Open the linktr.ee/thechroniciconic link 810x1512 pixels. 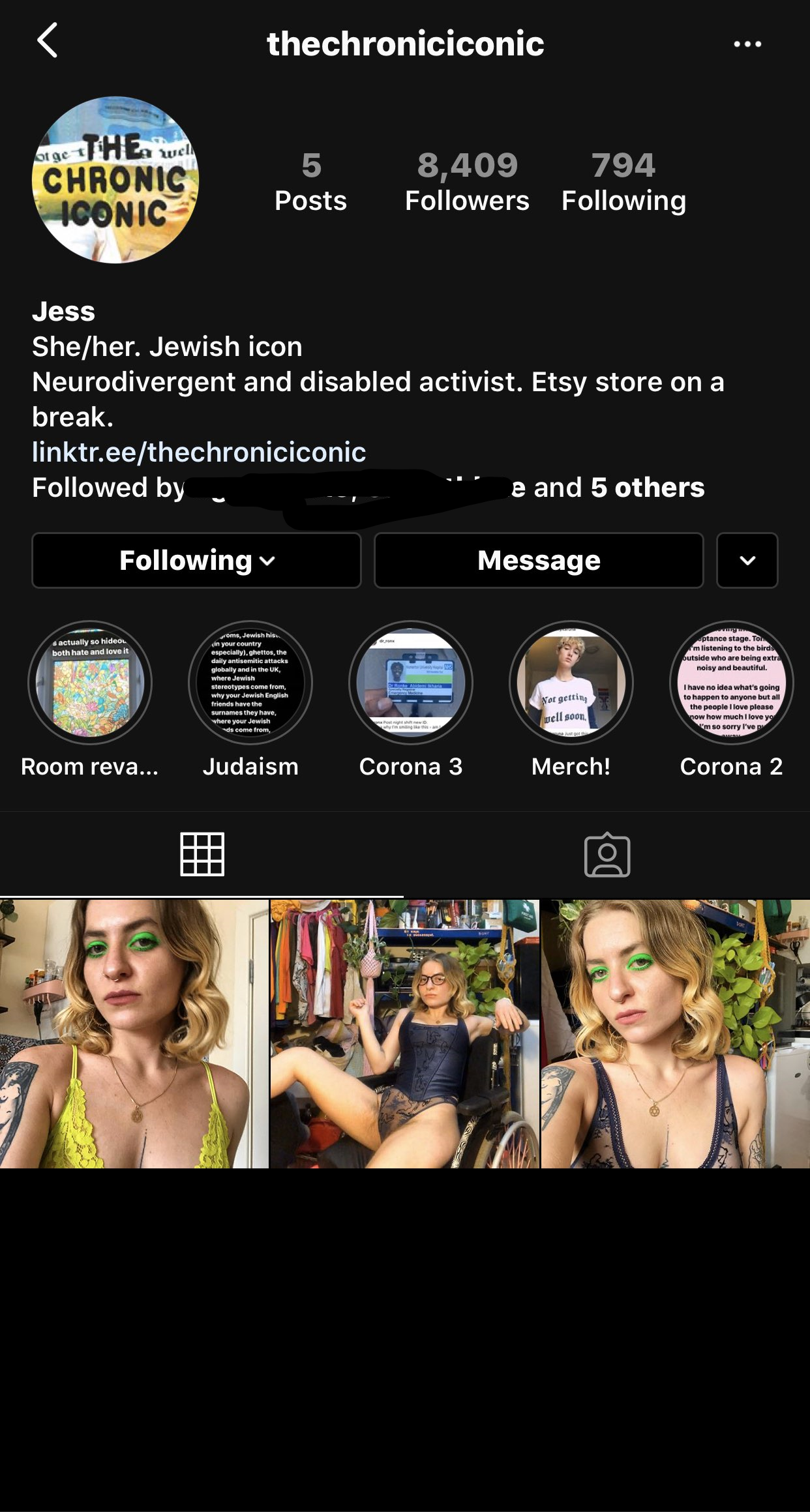point(199,452)
